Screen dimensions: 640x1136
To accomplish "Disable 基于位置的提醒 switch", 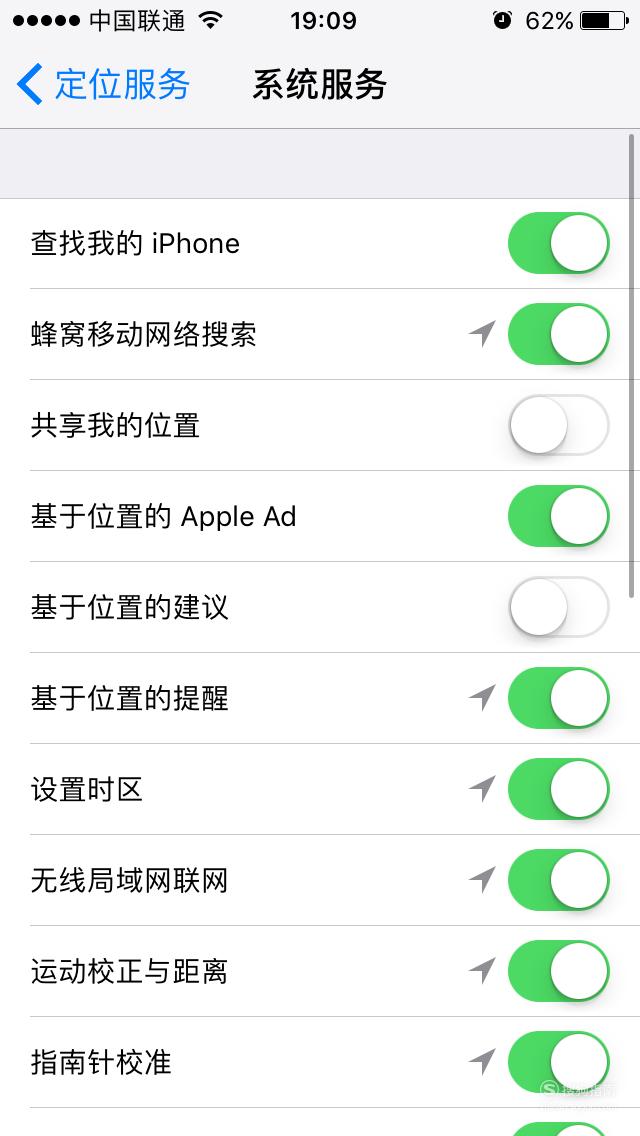I will [x=558, y=698].
